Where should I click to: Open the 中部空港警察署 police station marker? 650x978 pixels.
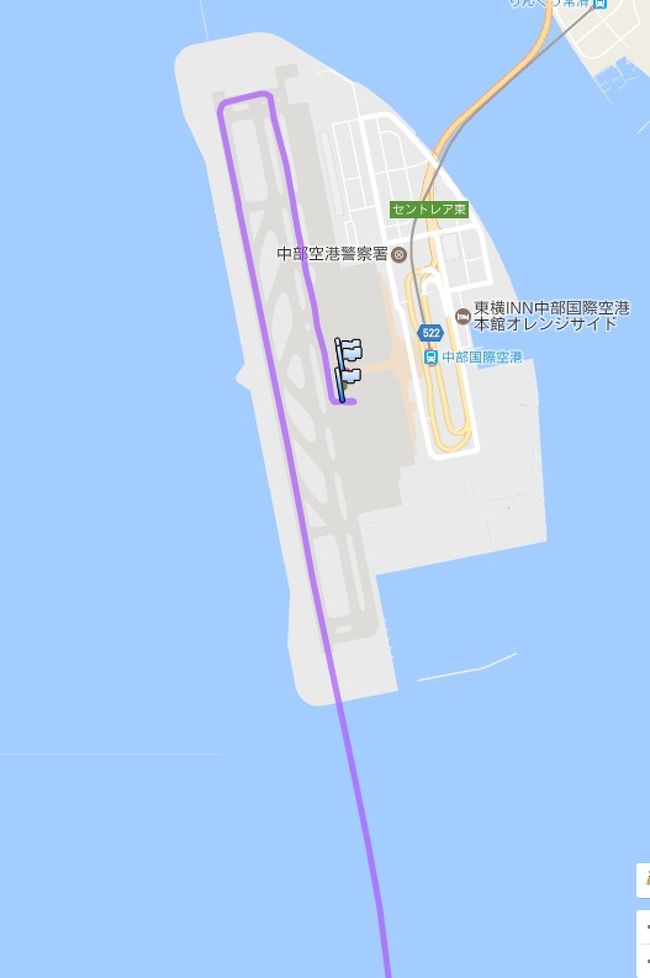399,255
